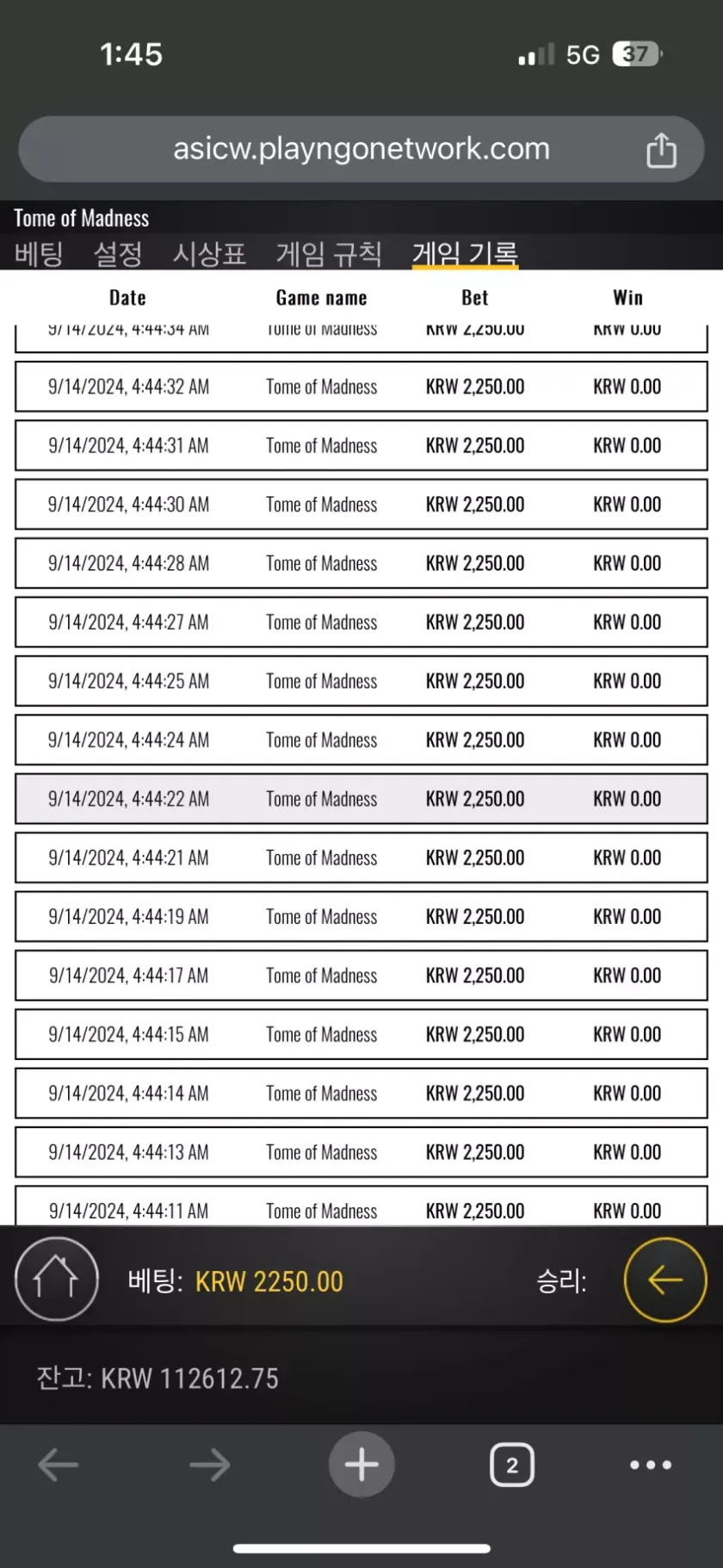723x1568 pixels.
Task: Go forward in the browser toolbar
Action: pos(209,1465)
